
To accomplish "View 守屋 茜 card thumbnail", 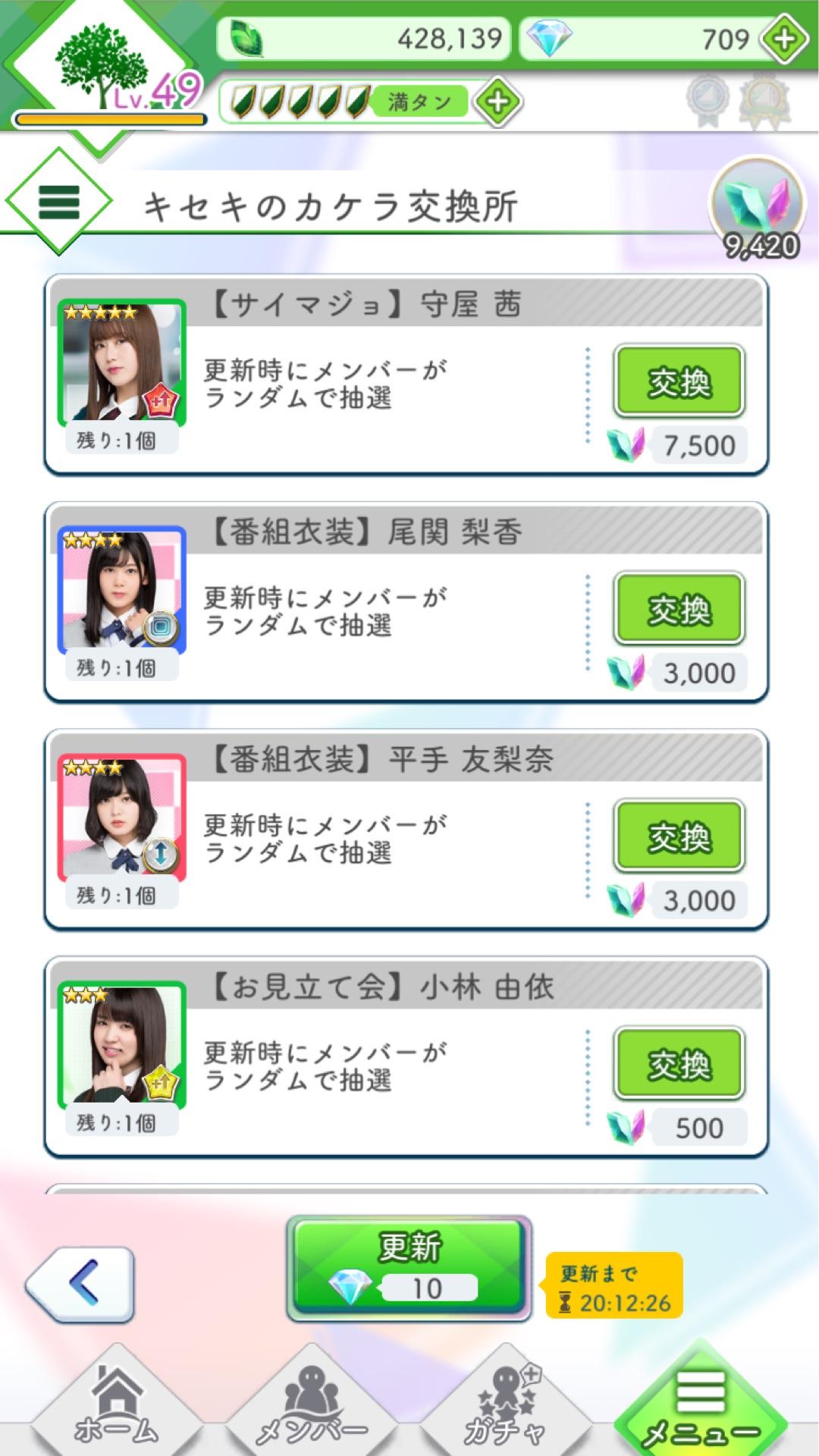I will pyautogui.click(x=122, y=362).
